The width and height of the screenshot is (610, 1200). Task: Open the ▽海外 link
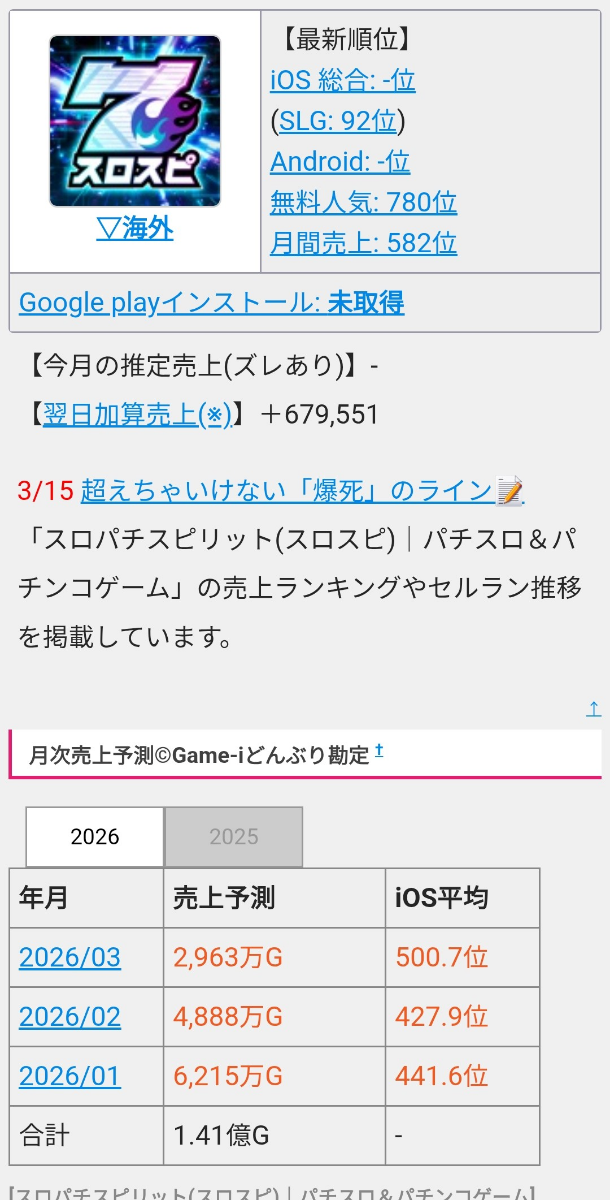(x=135, y=229)
